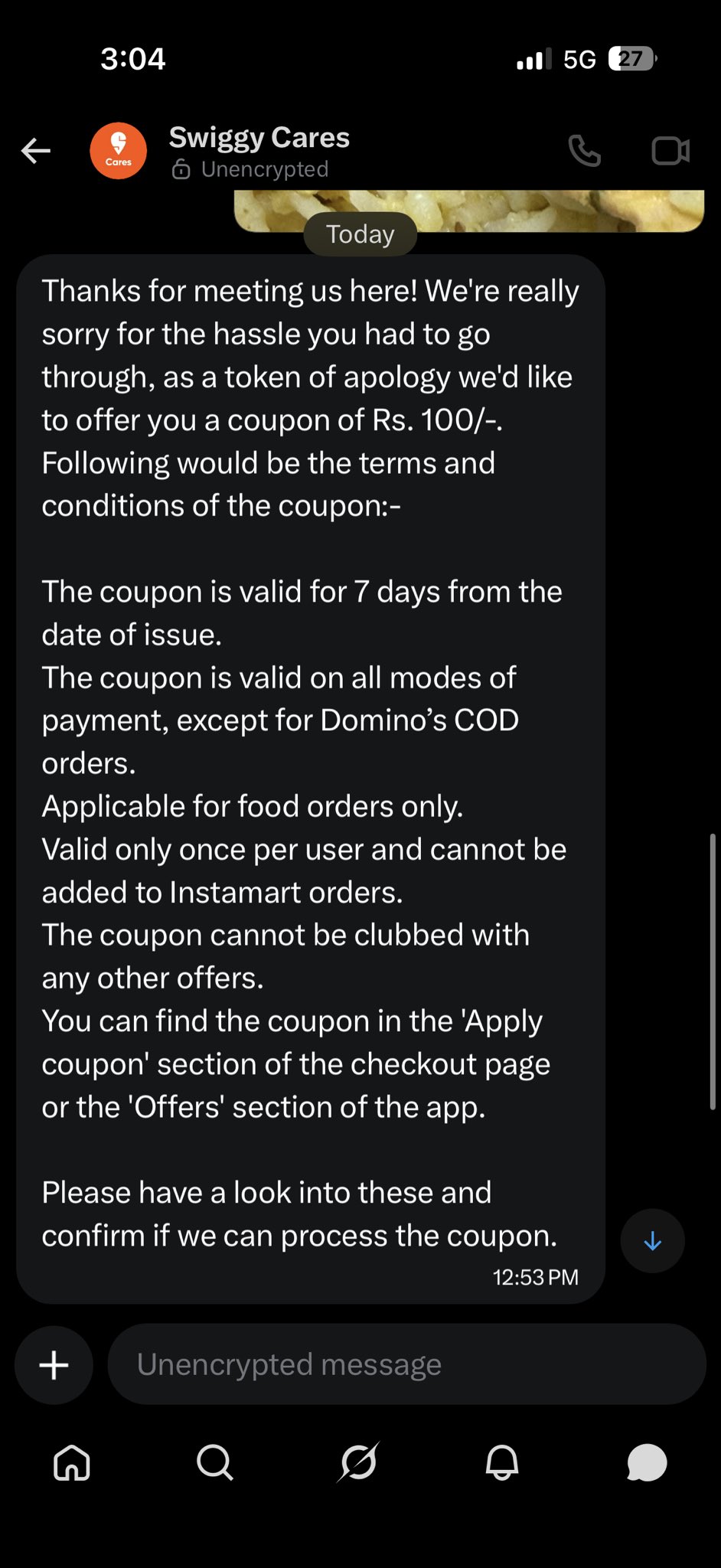Focus the Unencrypted message field

coord(406,1365)
